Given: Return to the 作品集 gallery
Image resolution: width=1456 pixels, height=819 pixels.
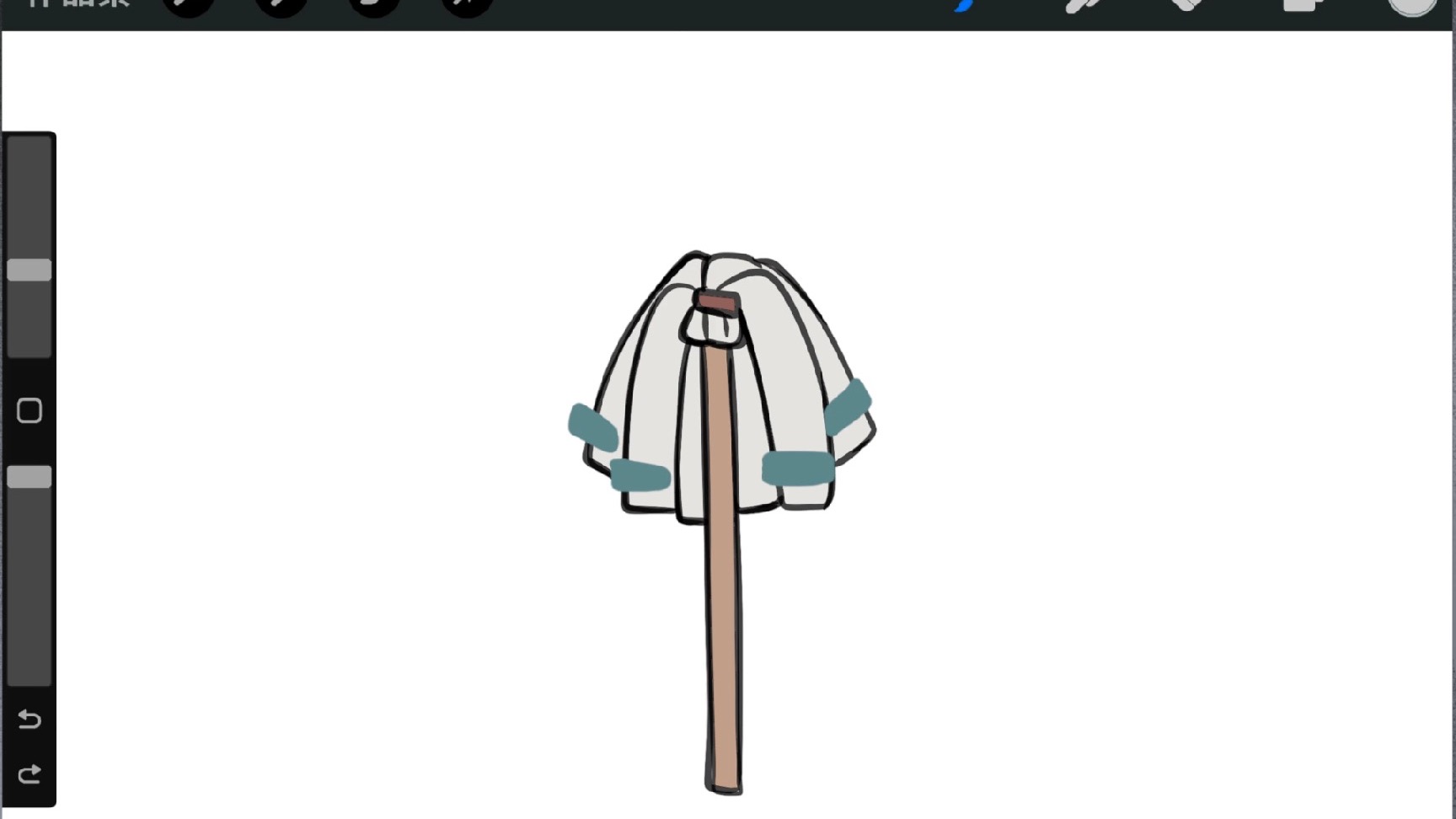Looking at the screenshot, I should pos(78,4).
